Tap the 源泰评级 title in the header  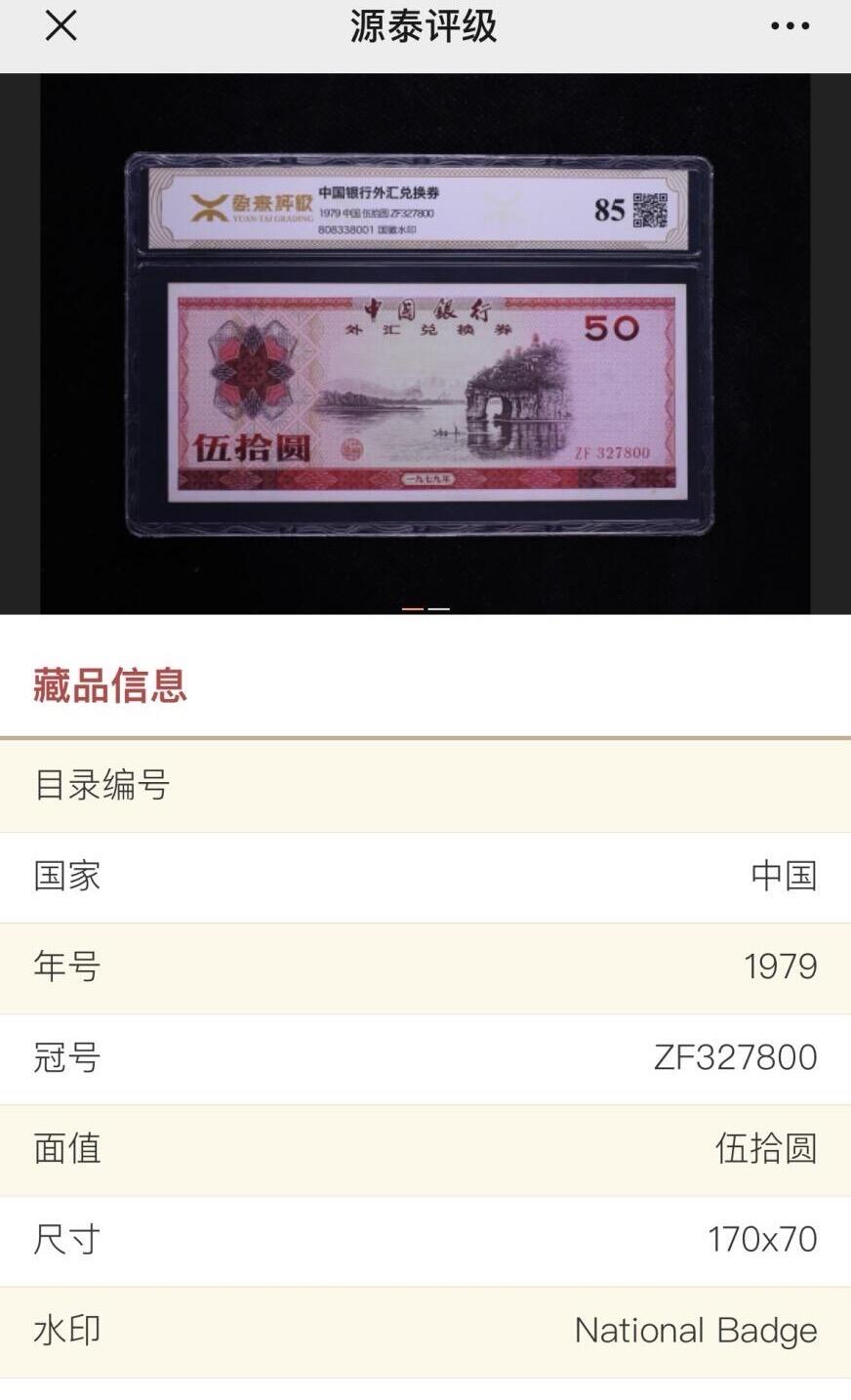(x=425, y=26)
